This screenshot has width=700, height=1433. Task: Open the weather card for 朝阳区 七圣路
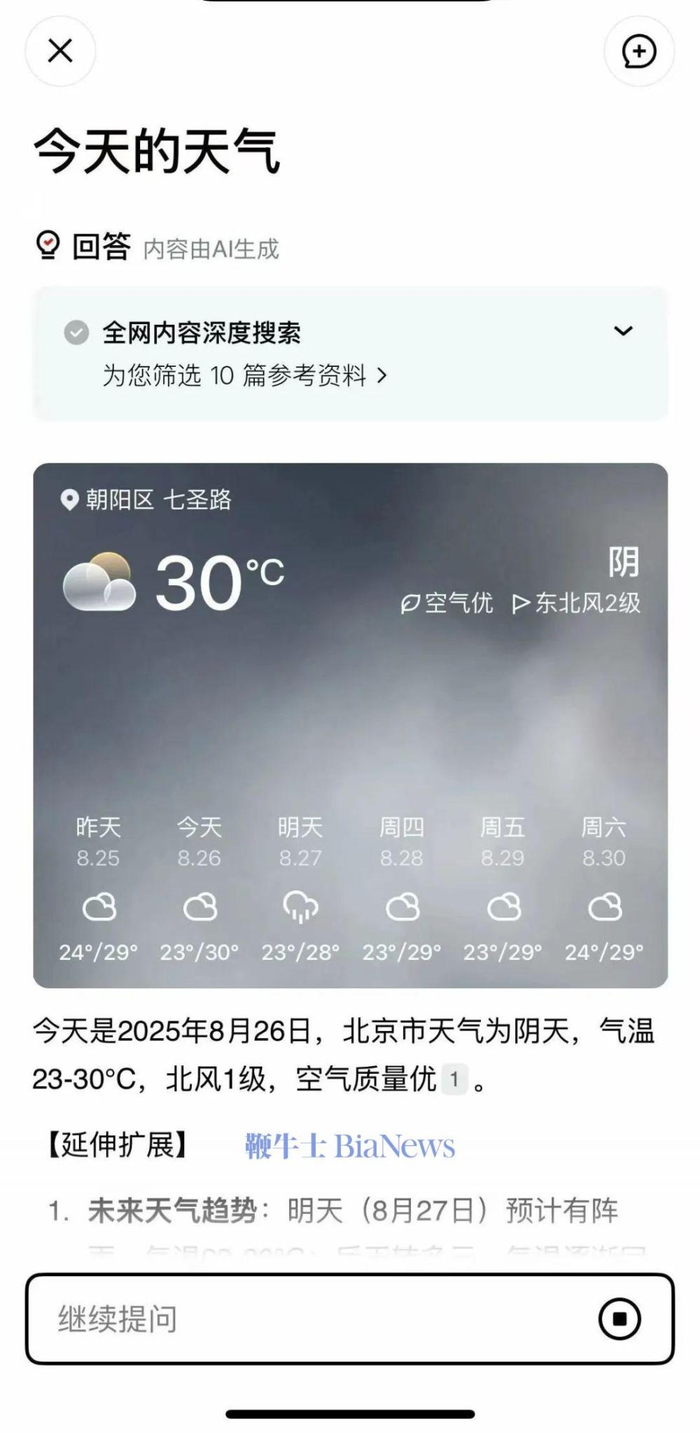(350, 725)
